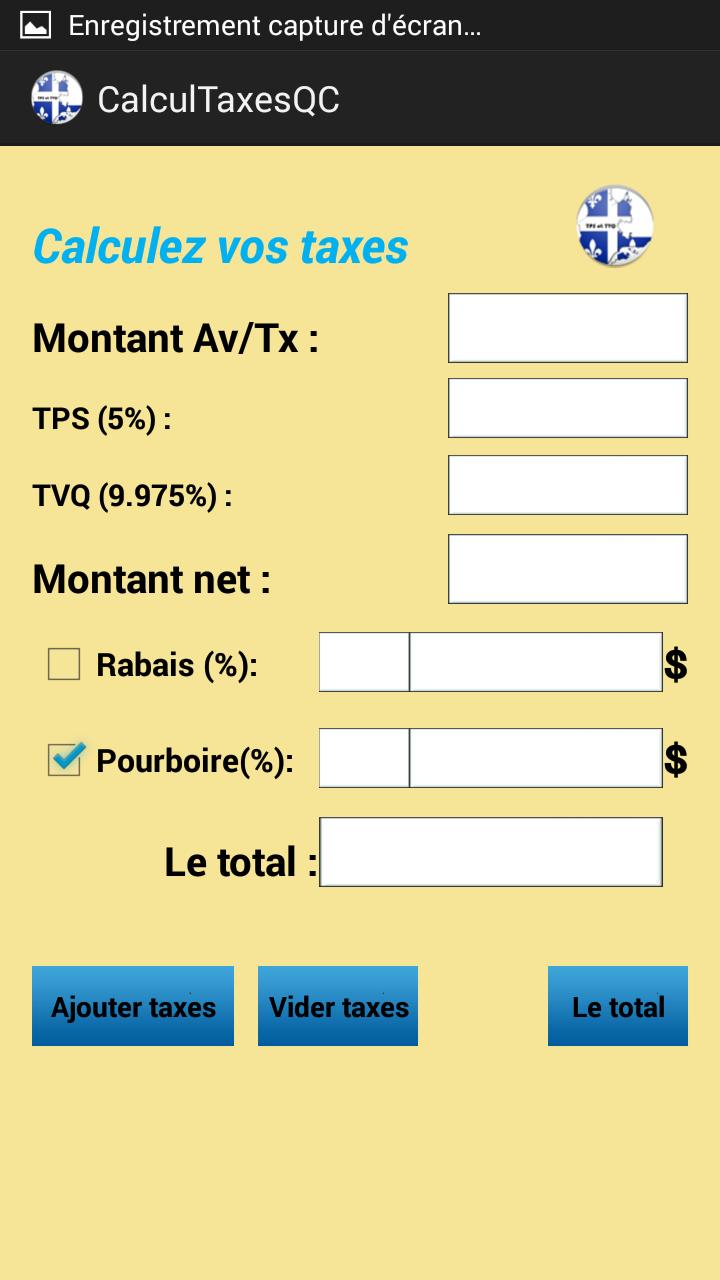Image resolution: width=720 pixels, height=1280 pixels.
Task: Calculate with the Le total button
Action: (x=618, y=1006)
